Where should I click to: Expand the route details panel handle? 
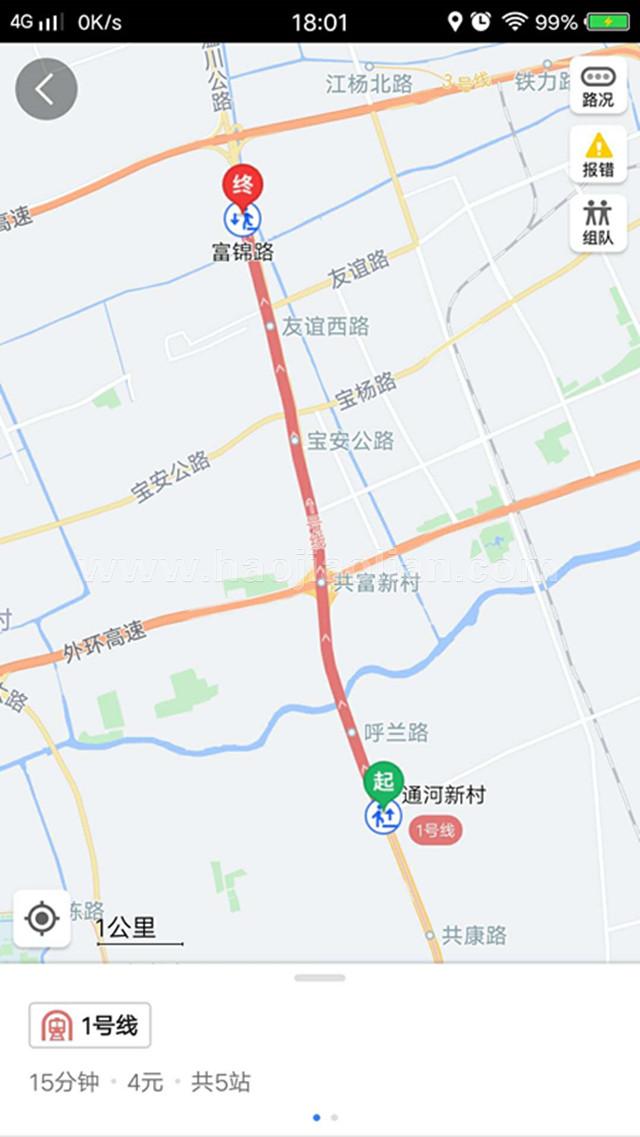320,977
